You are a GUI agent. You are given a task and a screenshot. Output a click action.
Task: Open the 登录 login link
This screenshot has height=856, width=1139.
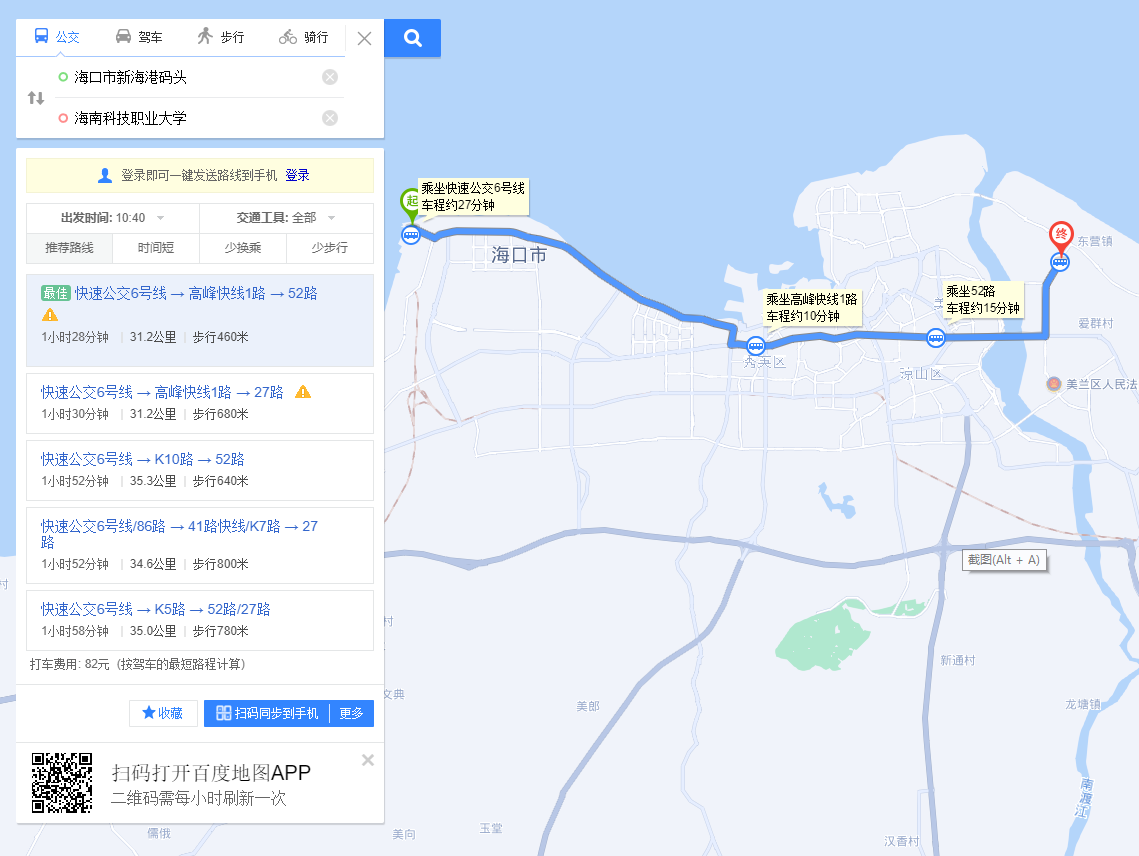coord(297,175)
